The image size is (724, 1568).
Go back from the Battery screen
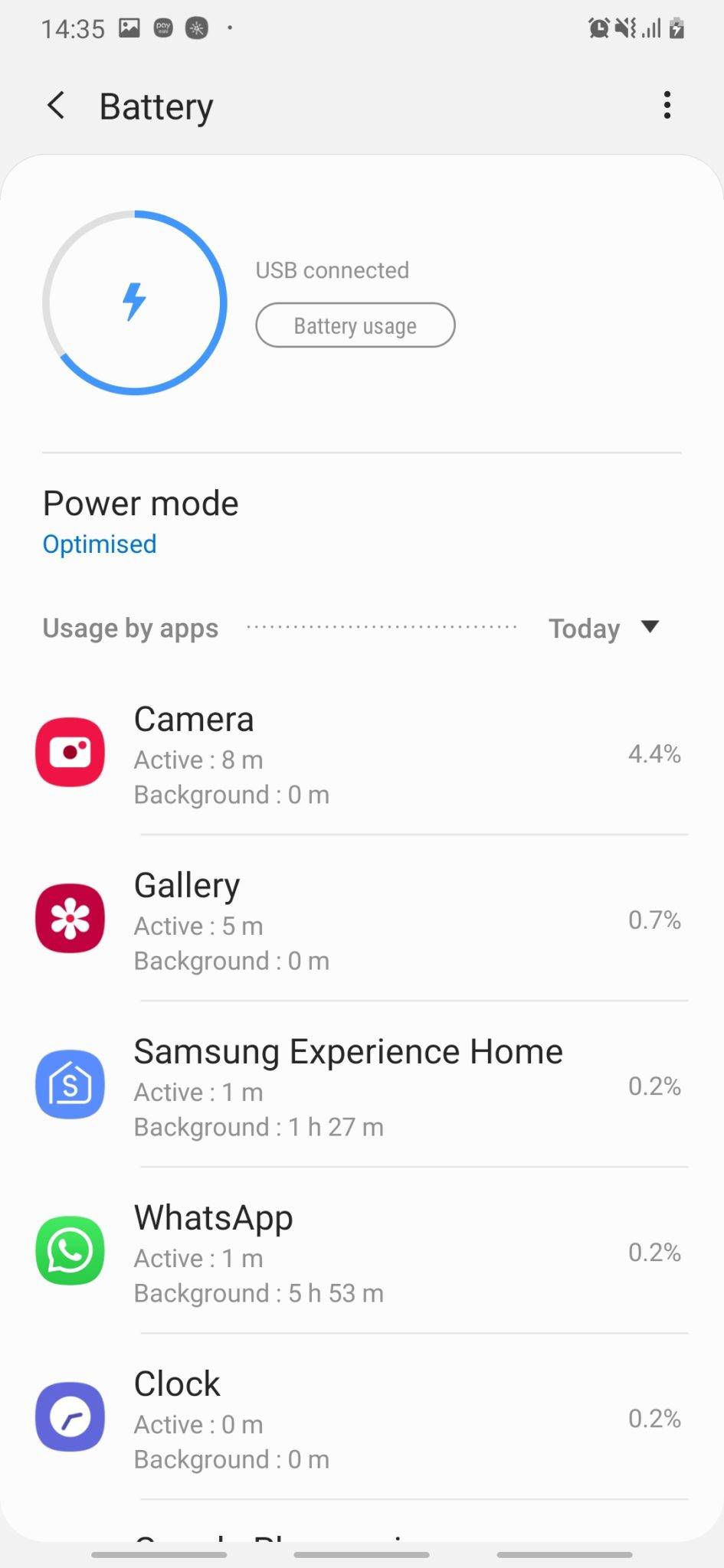click(56, 106)
